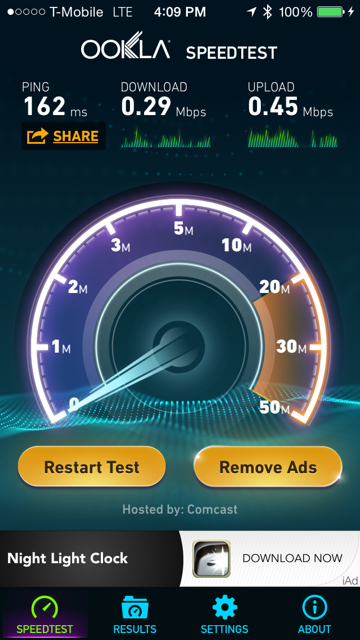Image resolution: width=360 pixels, height=640 pixels.
Task: View the About tab
Action: pos(315,614)
